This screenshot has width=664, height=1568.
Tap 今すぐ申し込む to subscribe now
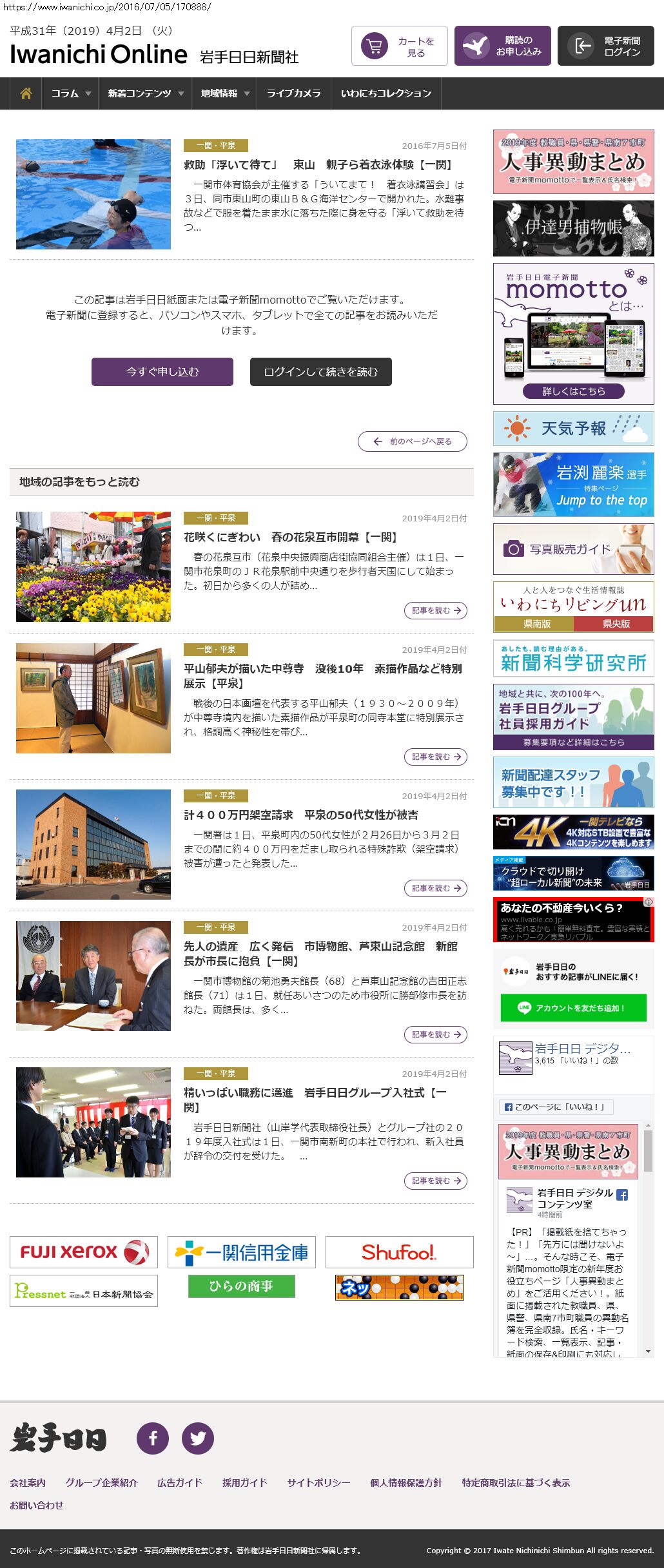pos(162,372)
